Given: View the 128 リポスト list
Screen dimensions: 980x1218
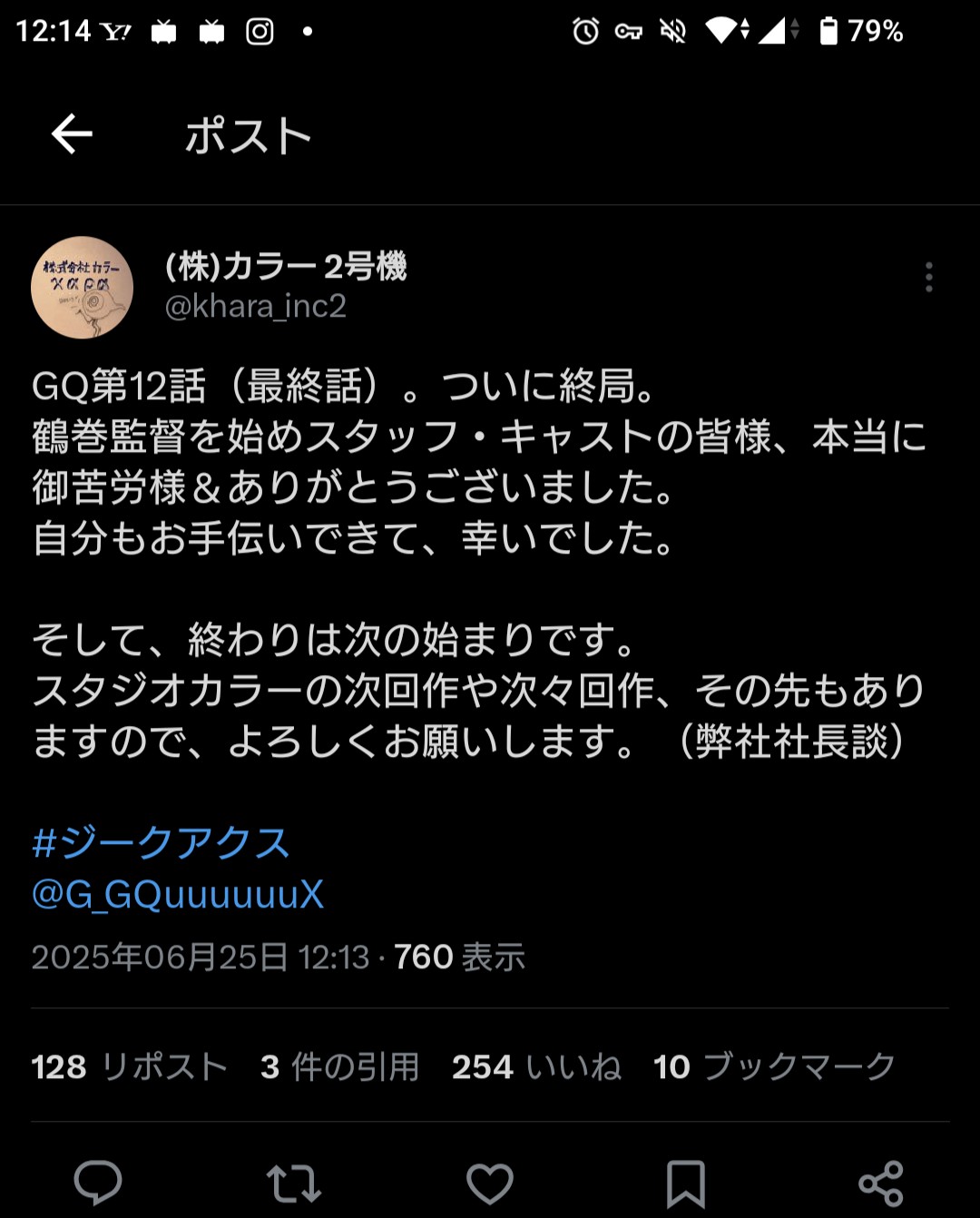Looking at the screenshot, I should [x=129, y=1066].
